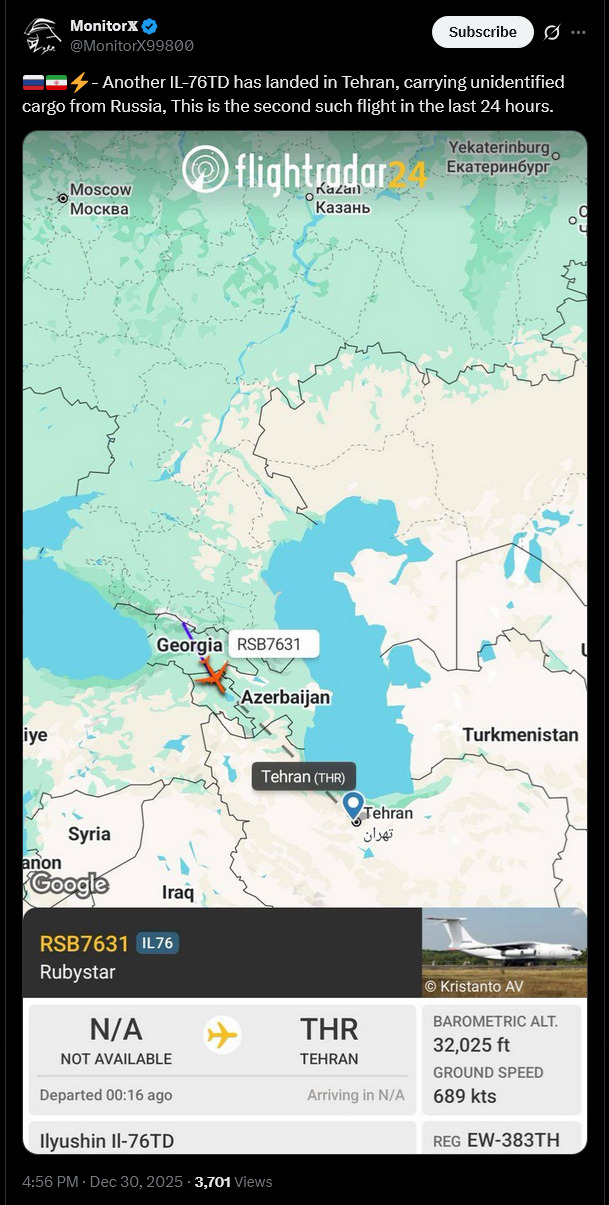Viewport: 609px width, 1205px height.
Task: Open the flight map image attachment
Action: tap(304, 520)
